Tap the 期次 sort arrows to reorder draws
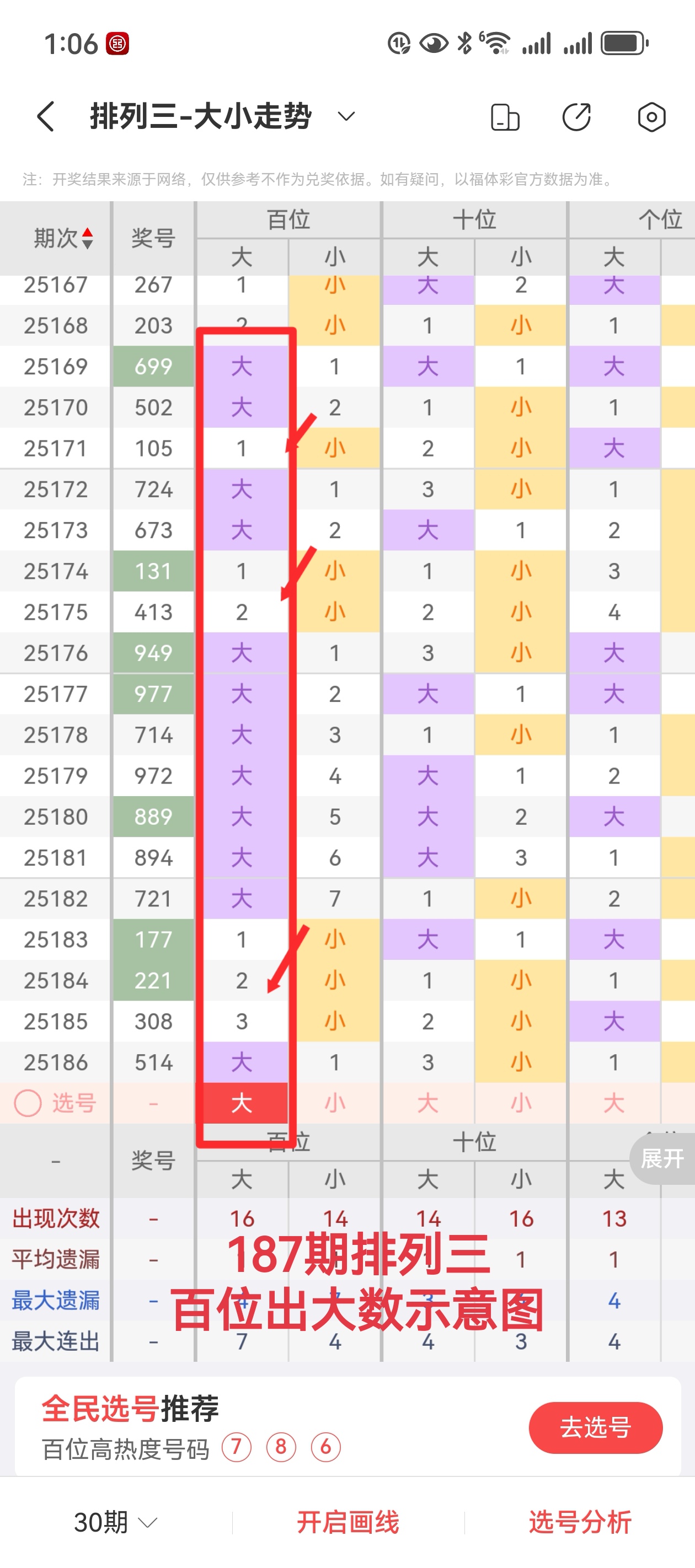The image size is (695, 1568). pos(88,238)
